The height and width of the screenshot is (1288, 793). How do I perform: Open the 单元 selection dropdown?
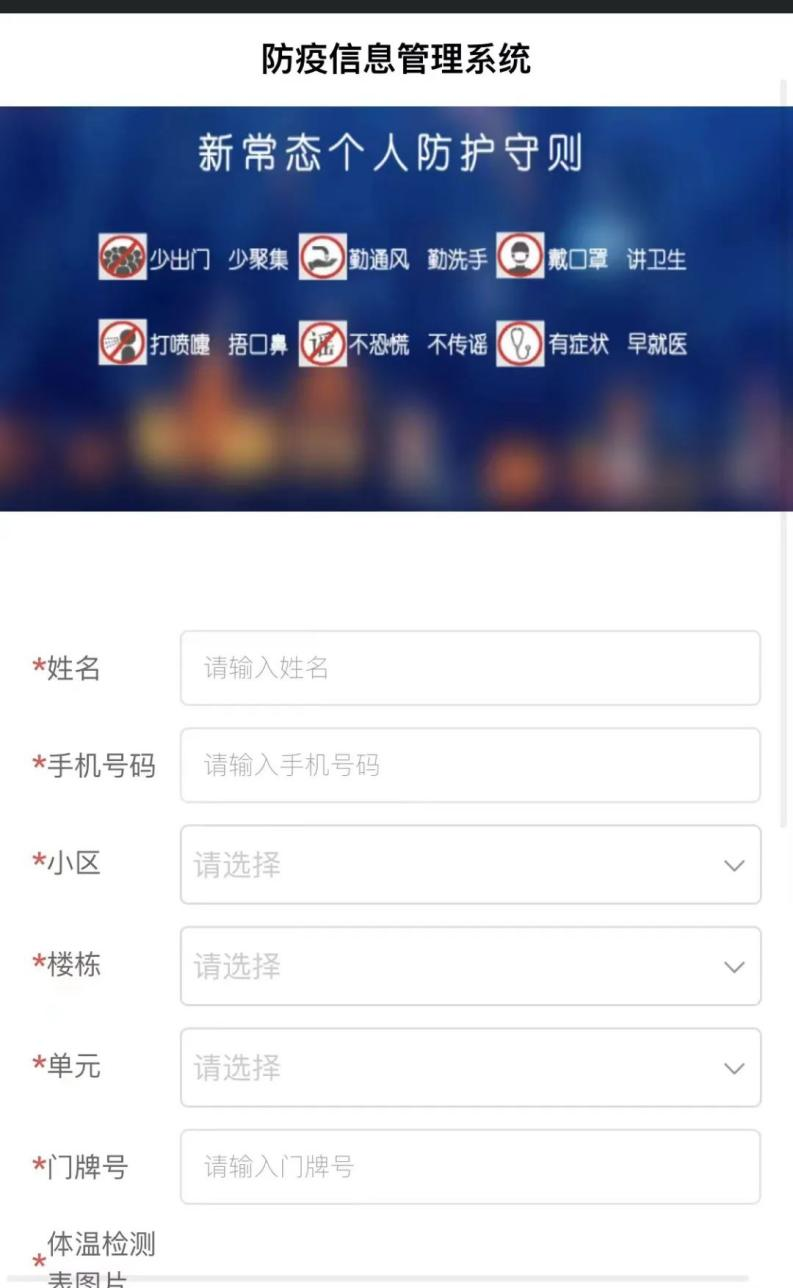point(470,1067)
